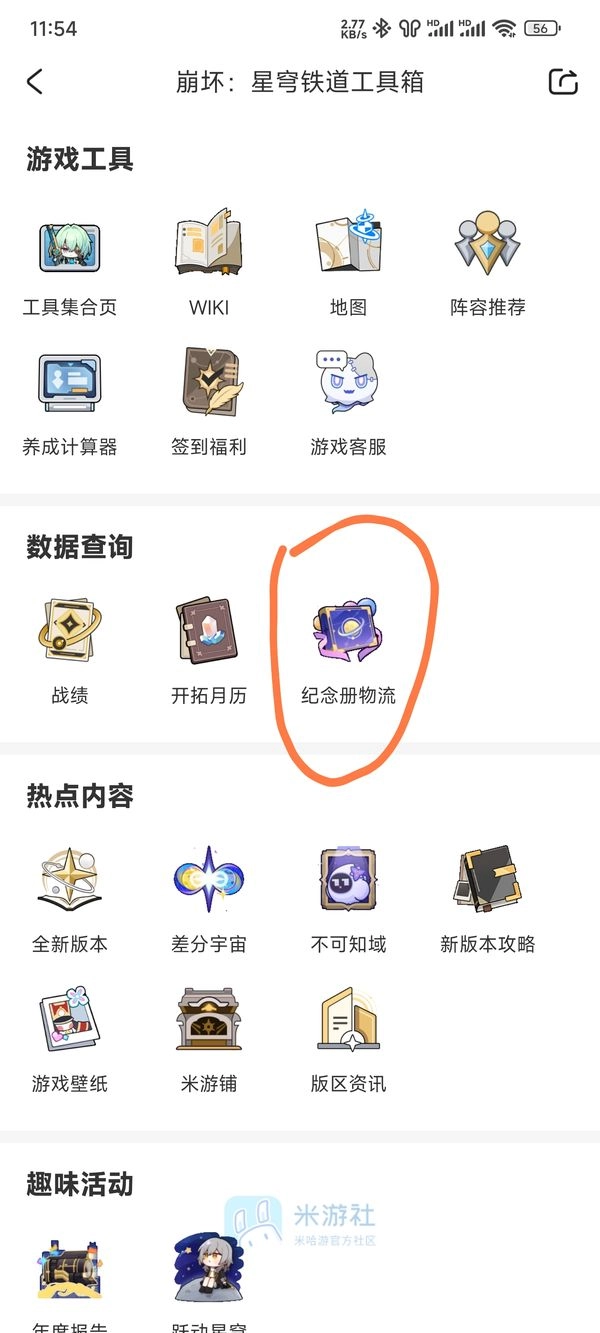View 新版本攻略
The height and width of the screenshot is (1333, 600).
[x=488, y=901]
